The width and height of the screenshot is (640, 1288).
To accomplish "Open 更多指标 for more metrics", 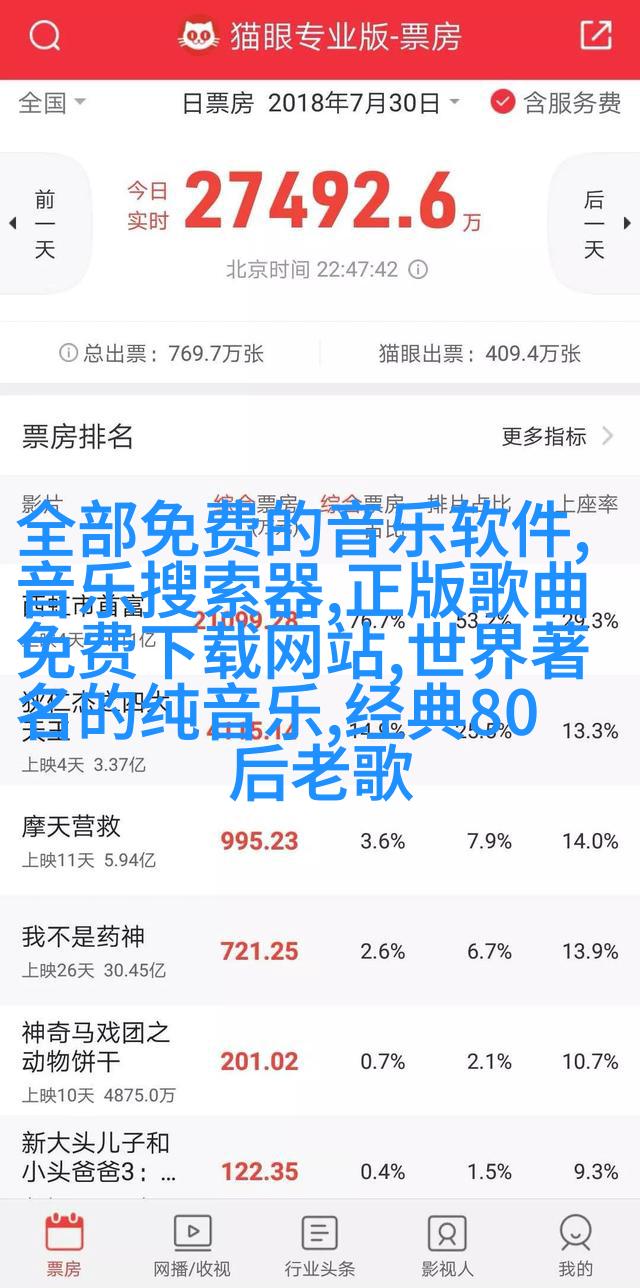I will 558,436.
